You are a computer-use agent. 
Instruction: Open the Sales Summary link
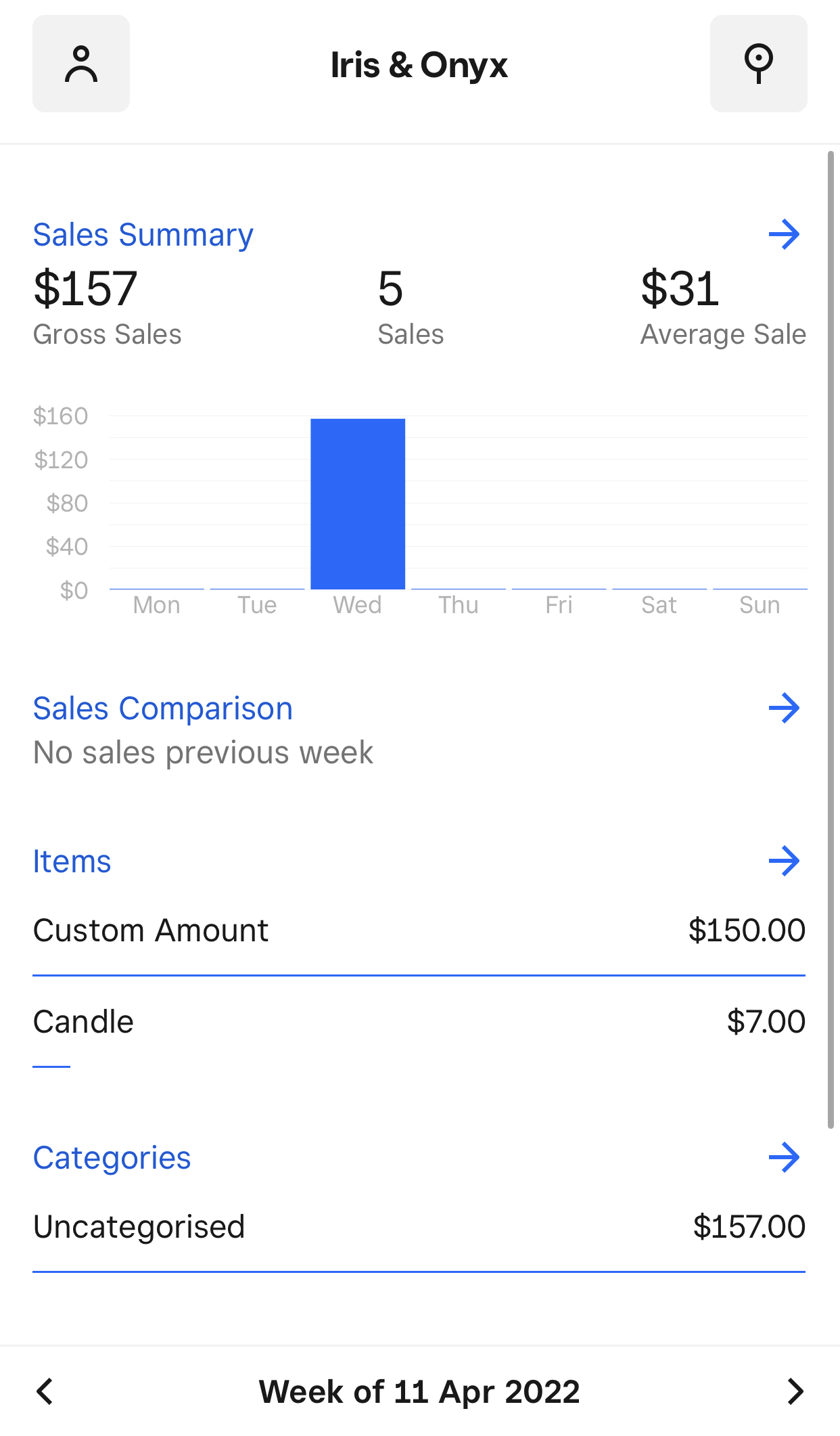143,235
